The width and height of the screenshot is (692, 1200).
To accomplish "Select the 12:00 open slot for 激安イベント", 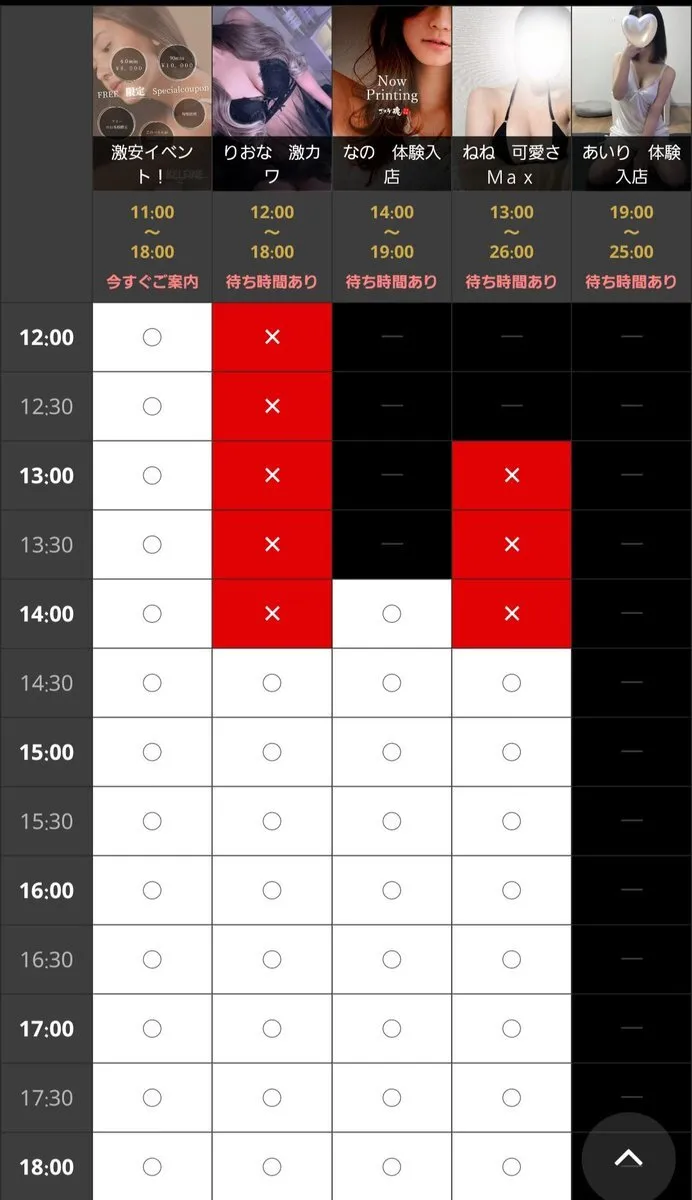I will (x=152, y=337).
